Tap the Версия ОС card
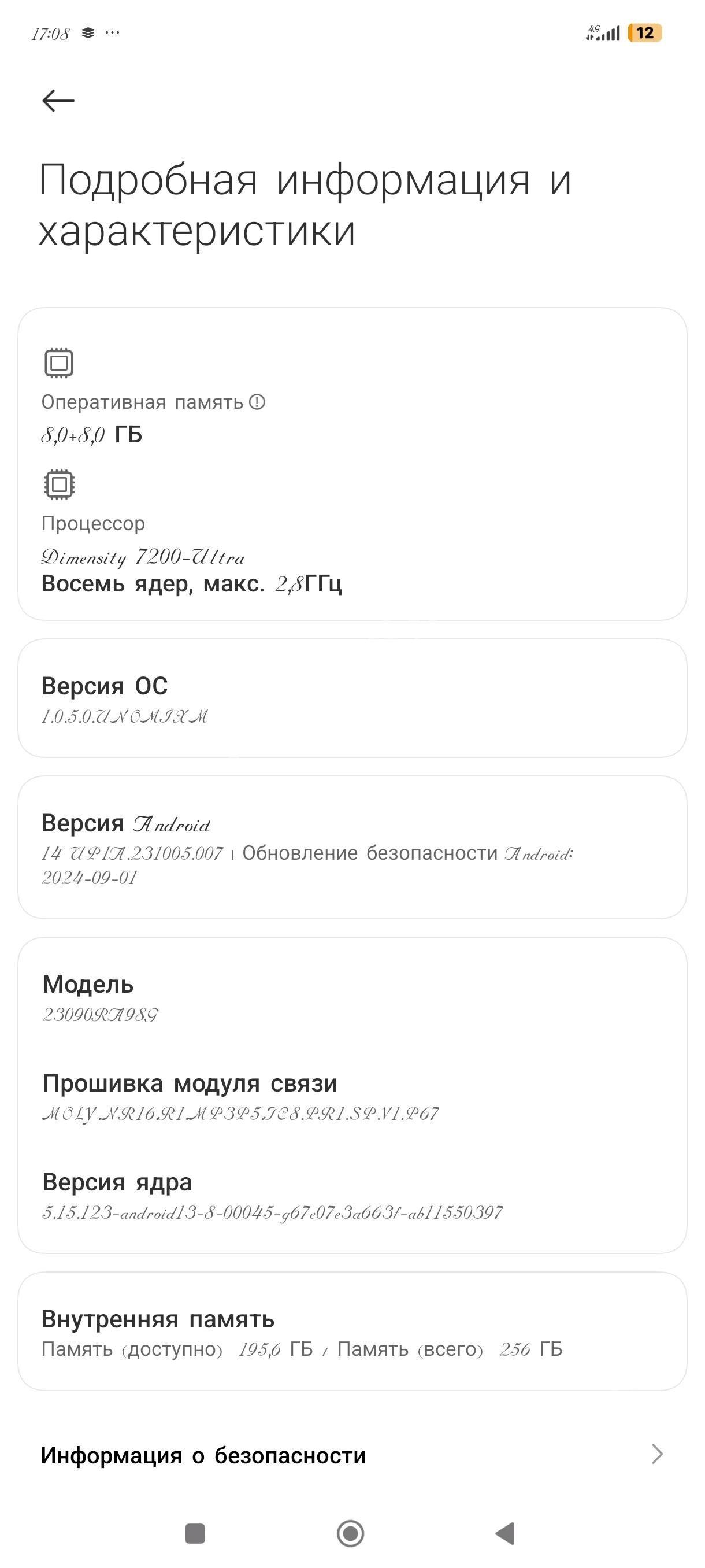This screenshot has height=1568, width=705. 352,698
